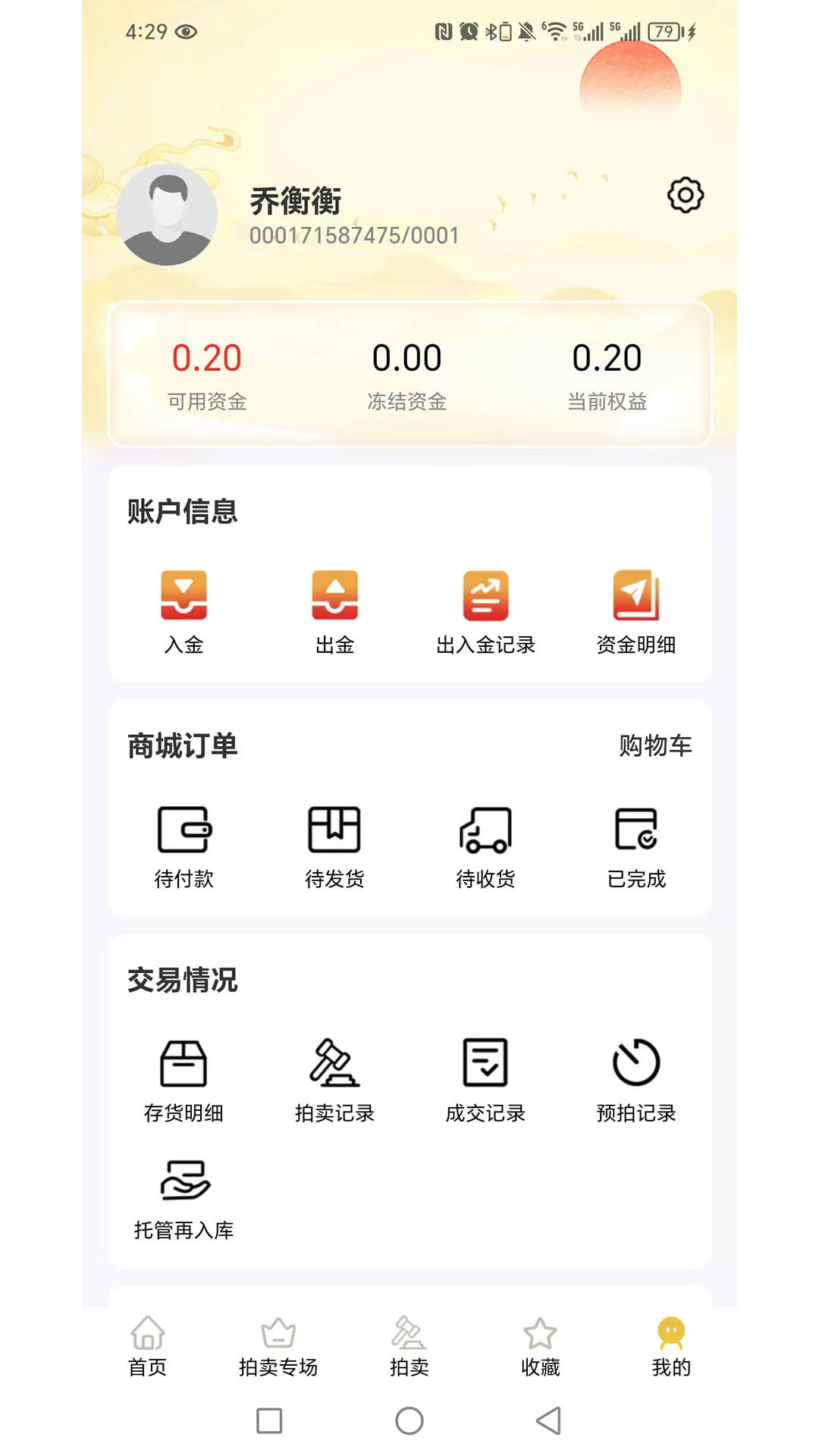The height and width of the screenshot is (1456, 819).
Task: Check 待发货 awaiting shipment orders
Action: pyautogui.click(x=336, y=842)
